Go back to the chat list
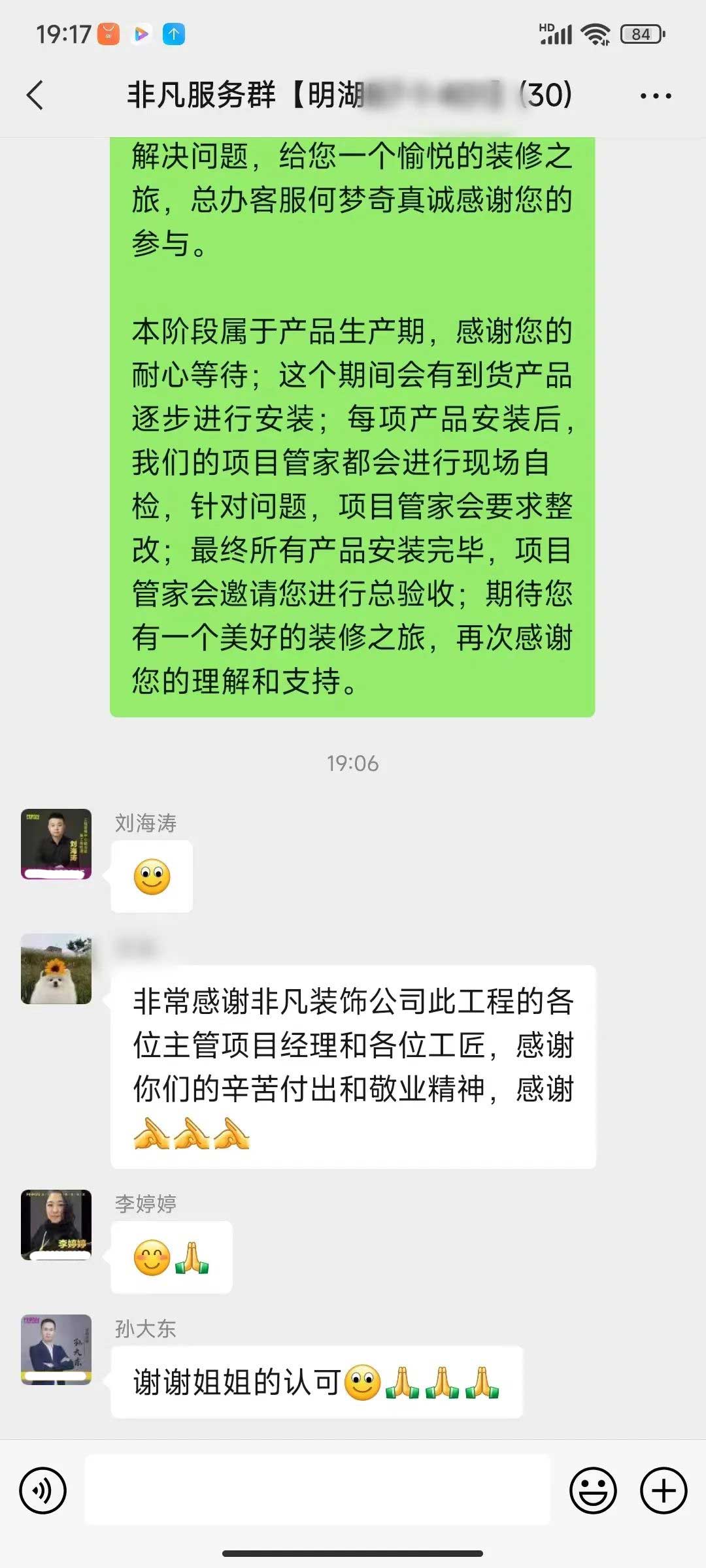Viewport: 706px width, 1568px height. point(35,95)
